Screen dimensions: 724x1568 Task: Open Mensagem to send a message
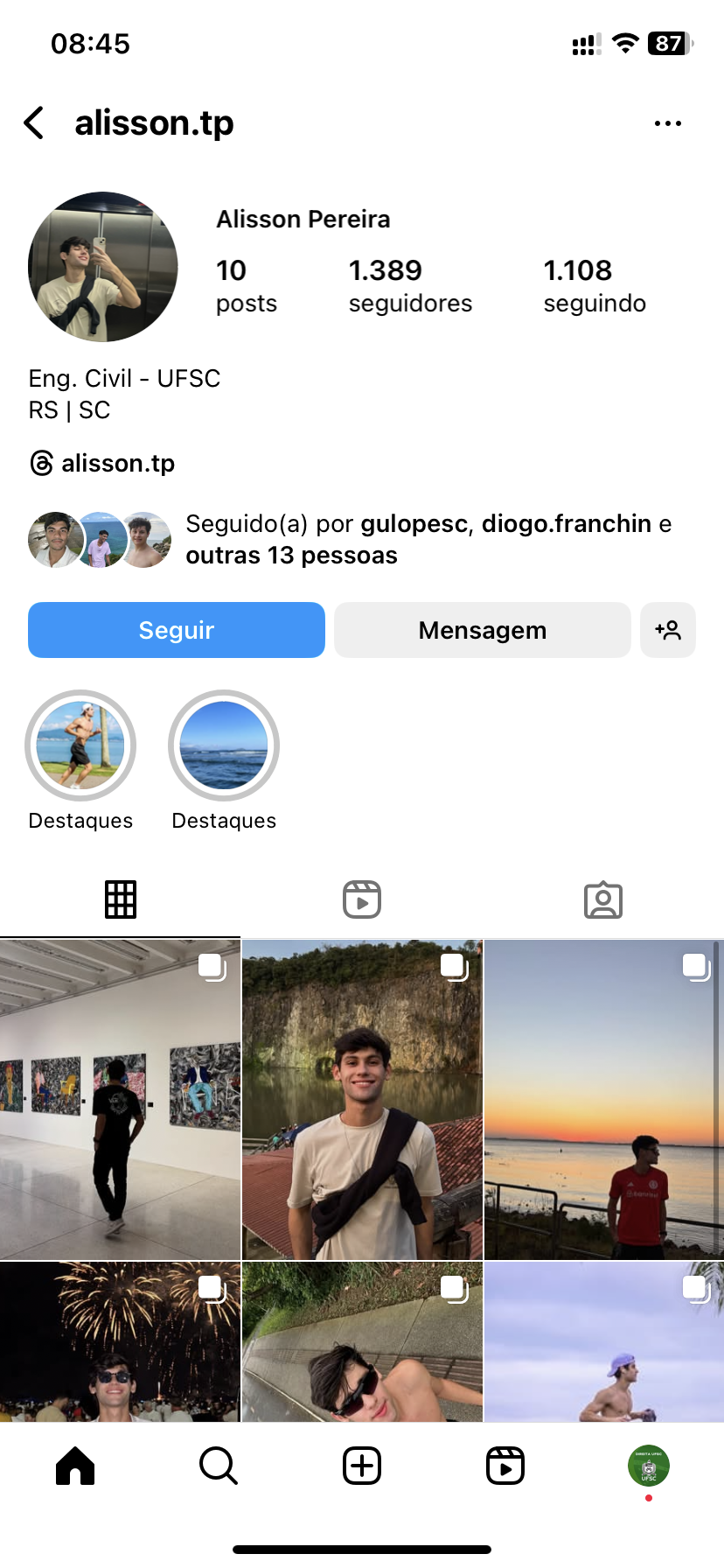click(482, 630)
